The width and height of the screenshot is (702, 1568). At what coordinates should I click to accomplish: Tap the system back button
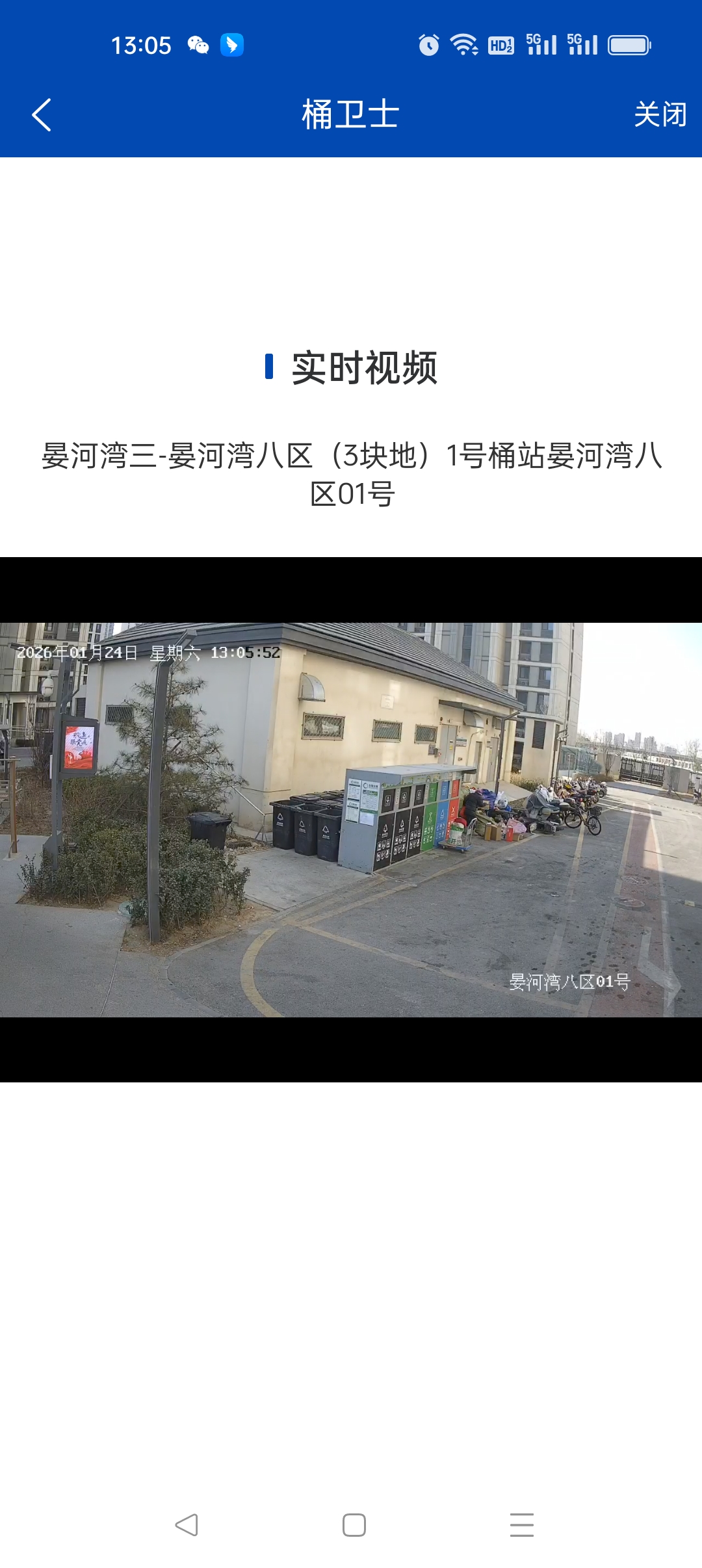pyautogui.click(x=187, y=1524)
